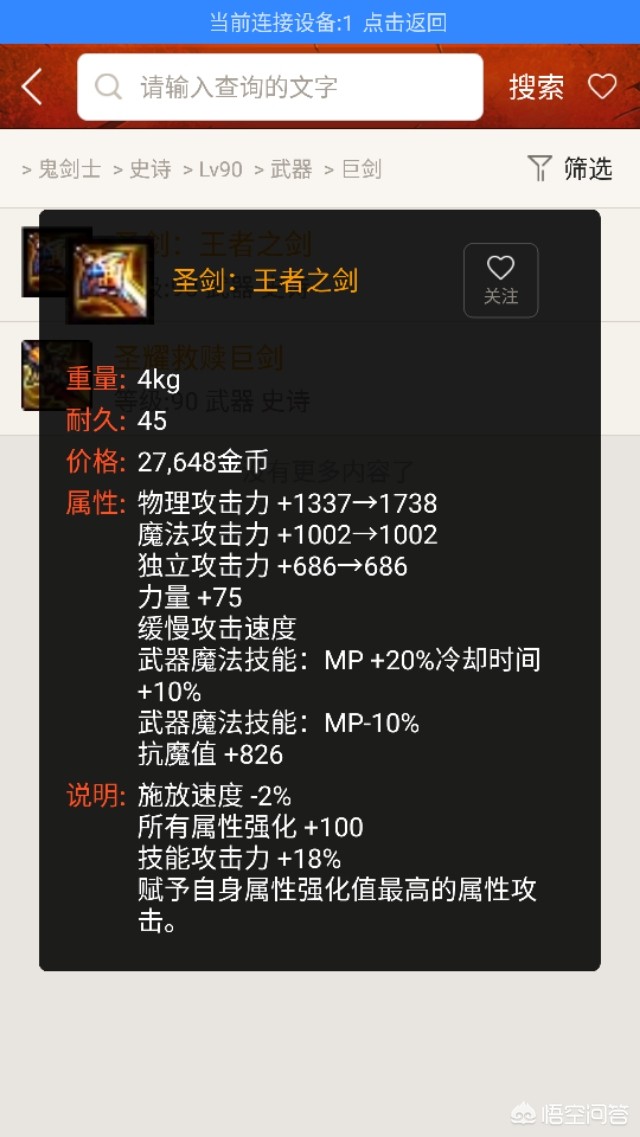Tap the back arrow in header

tap(32, 87)
